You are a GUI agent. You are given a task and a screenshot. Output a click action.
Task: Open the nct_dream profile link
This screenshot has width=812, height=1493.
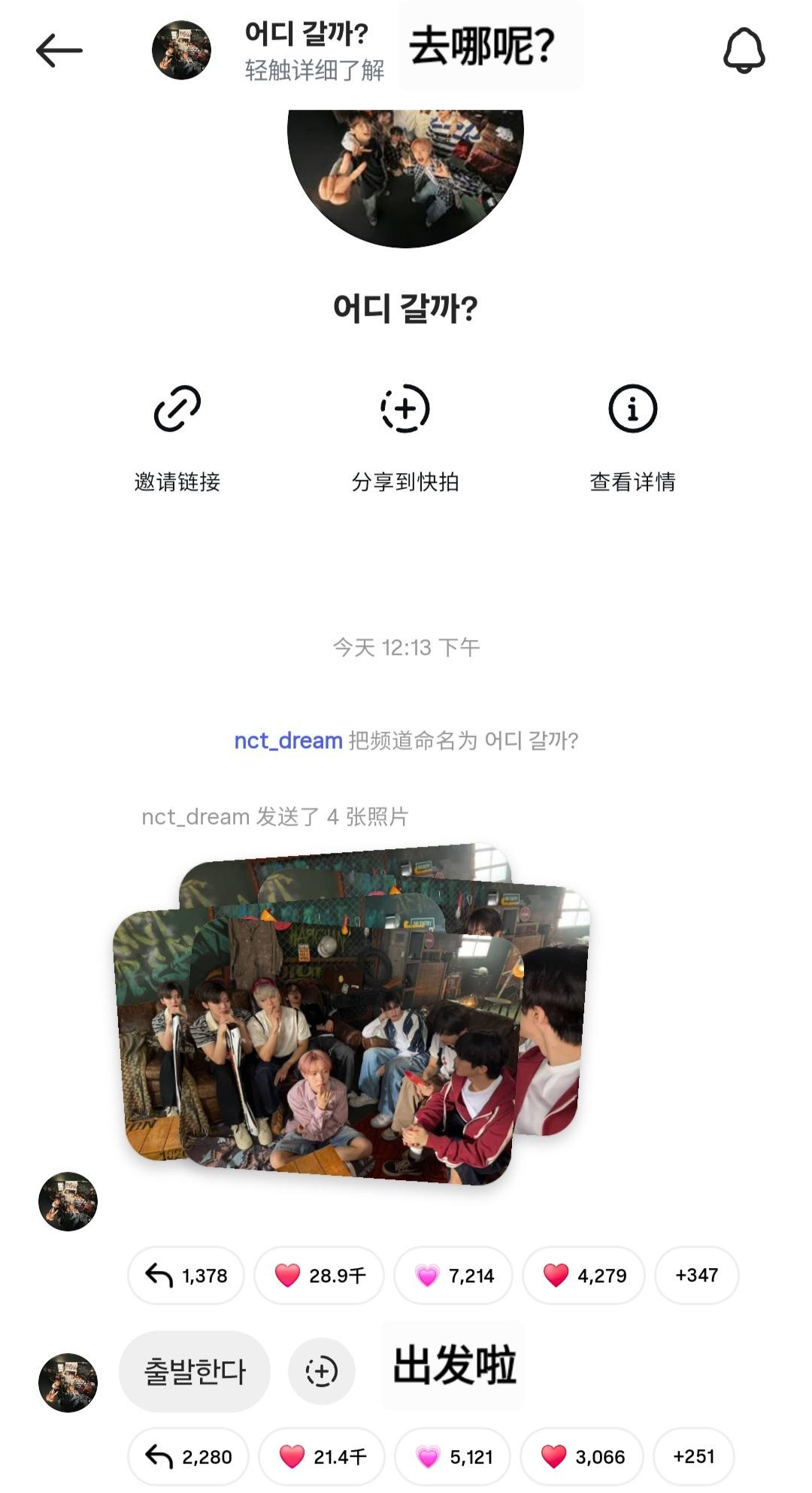point(288,741)
